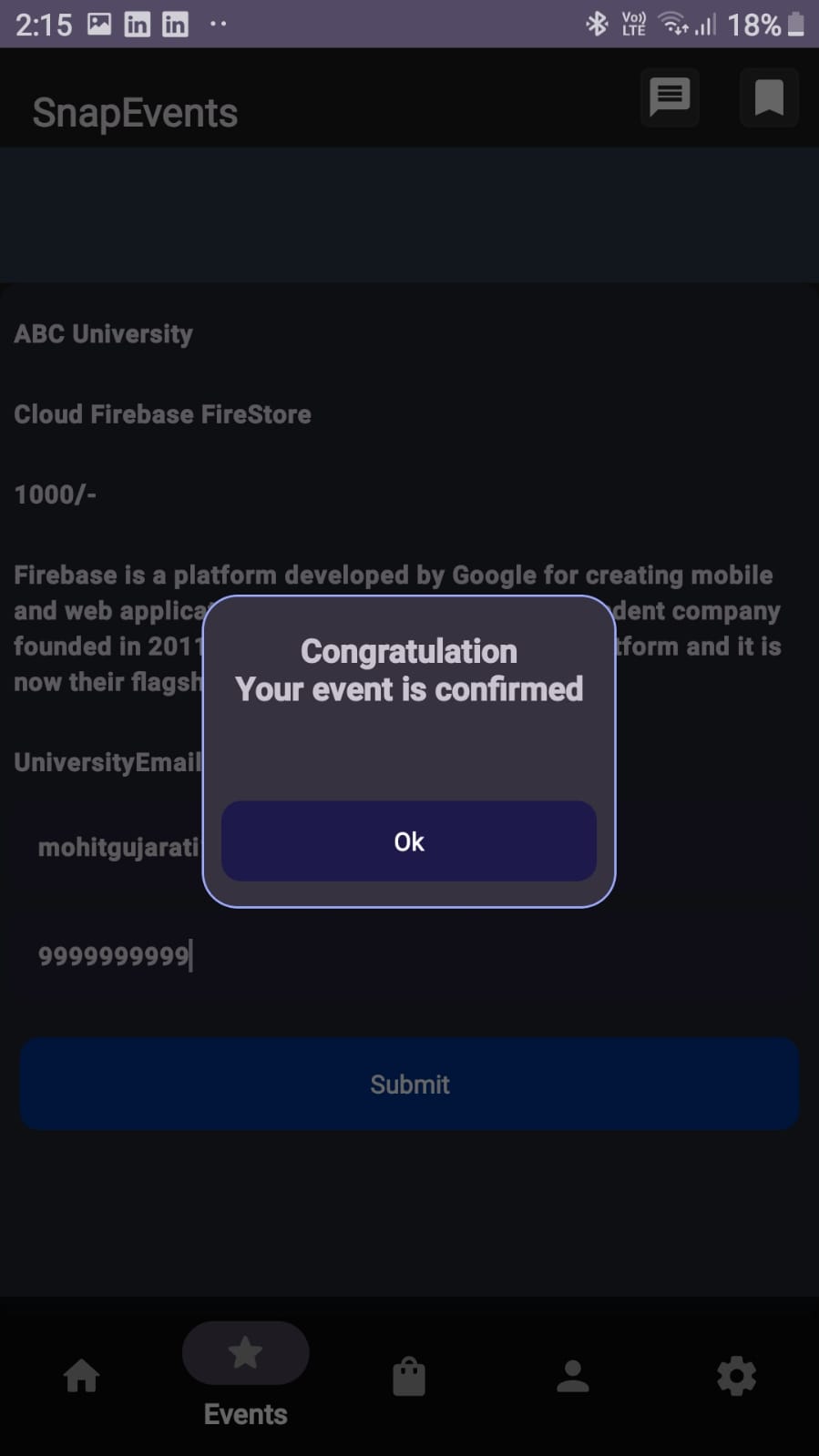Select the ABC University text
The width and height of the screenshot is (819, 1456).
tap(103, 333)
